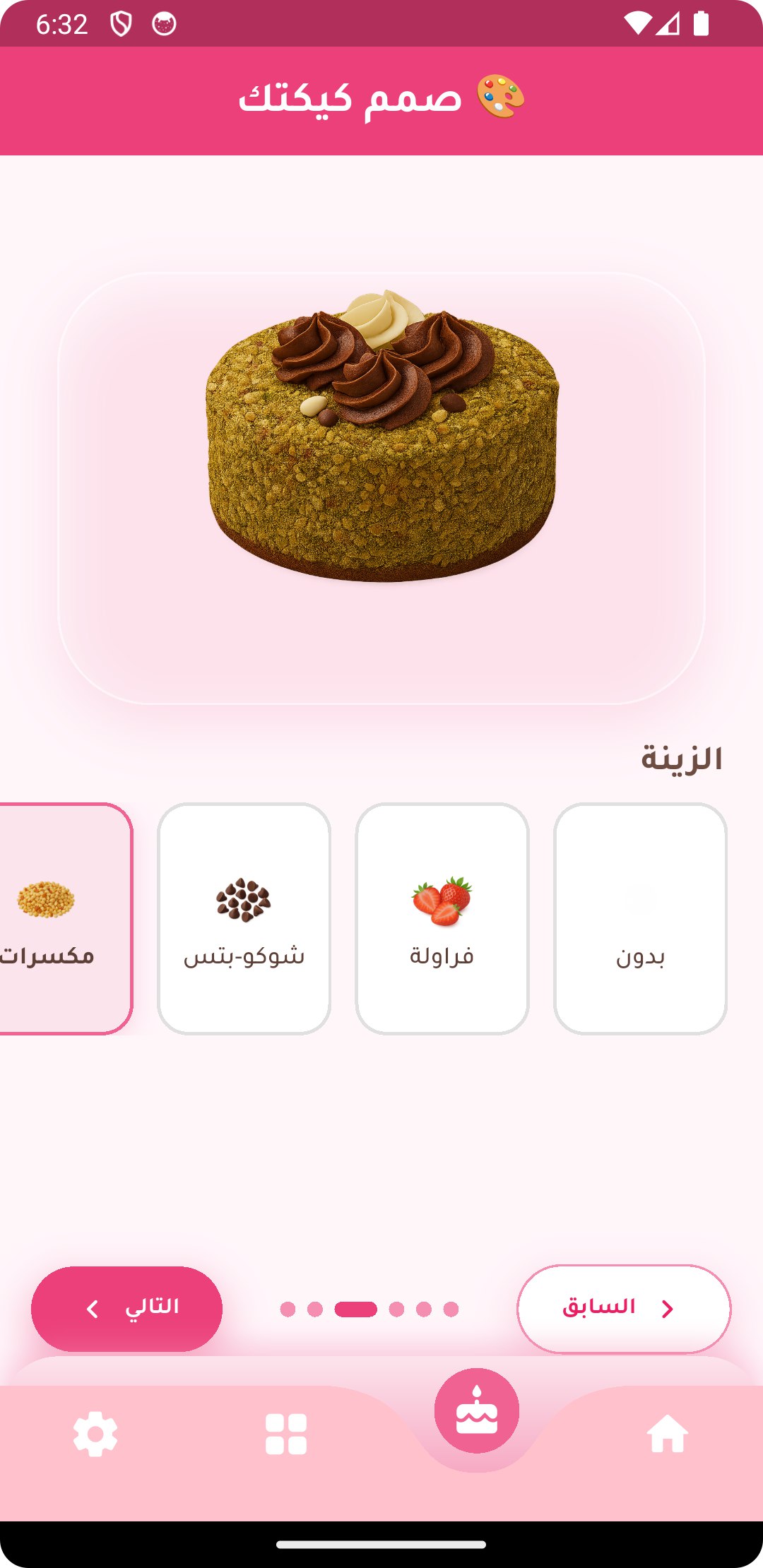Click the chocolate chips image on شوكو-بتس card
Screen dimensions: 763x1568
244,900
